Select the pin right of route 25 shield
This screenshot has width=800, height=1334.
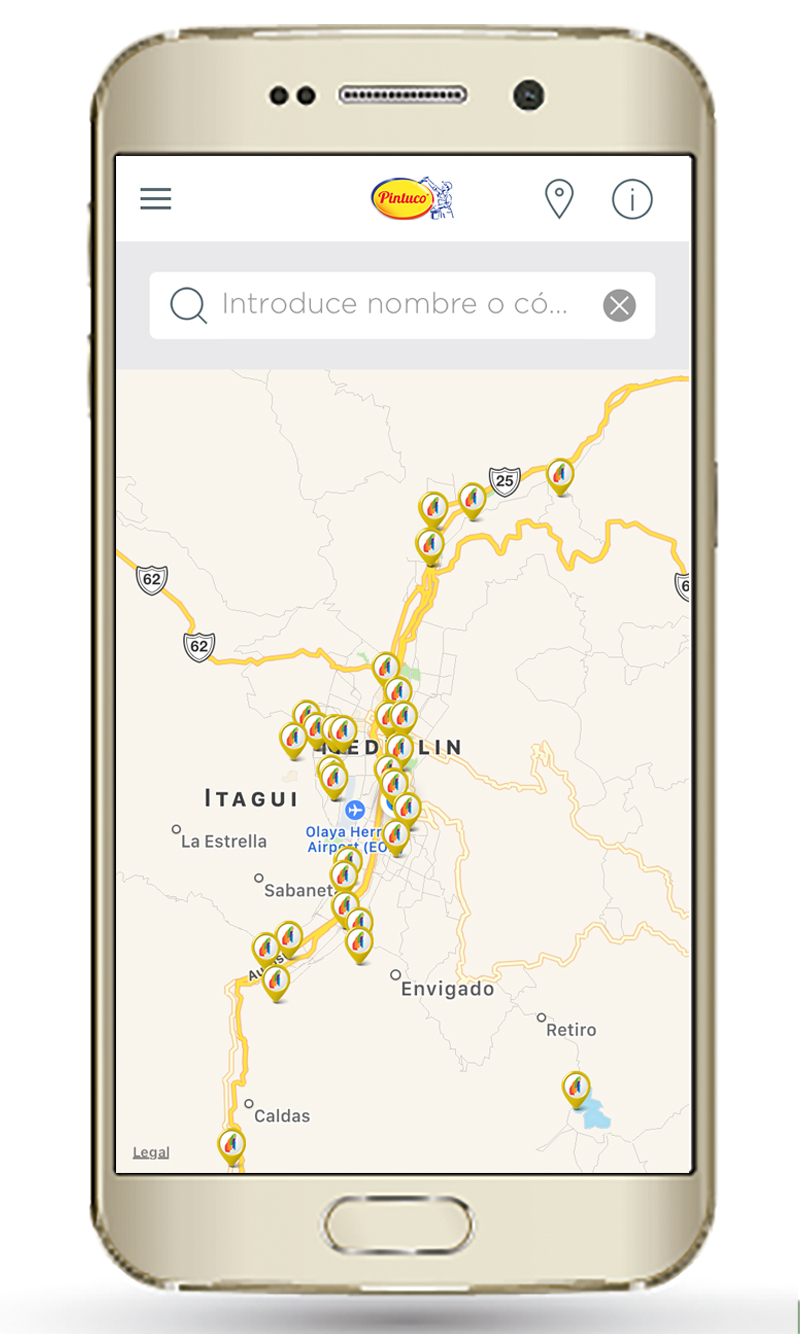point(561,475)
